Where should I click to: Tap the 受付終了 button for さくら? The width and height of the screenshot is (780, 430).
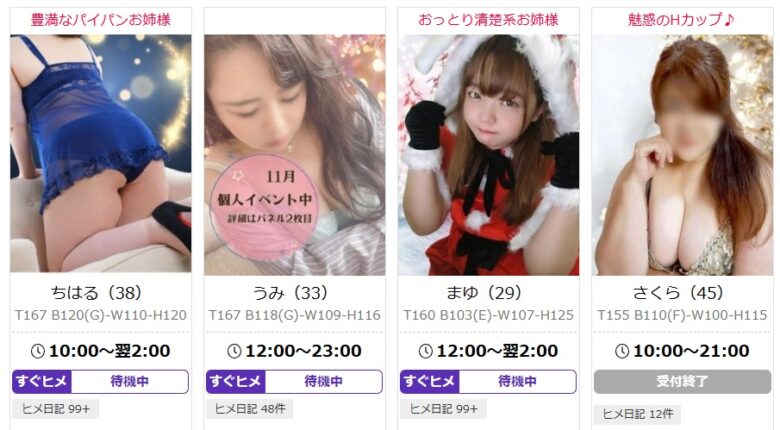(x=682, y=382)
